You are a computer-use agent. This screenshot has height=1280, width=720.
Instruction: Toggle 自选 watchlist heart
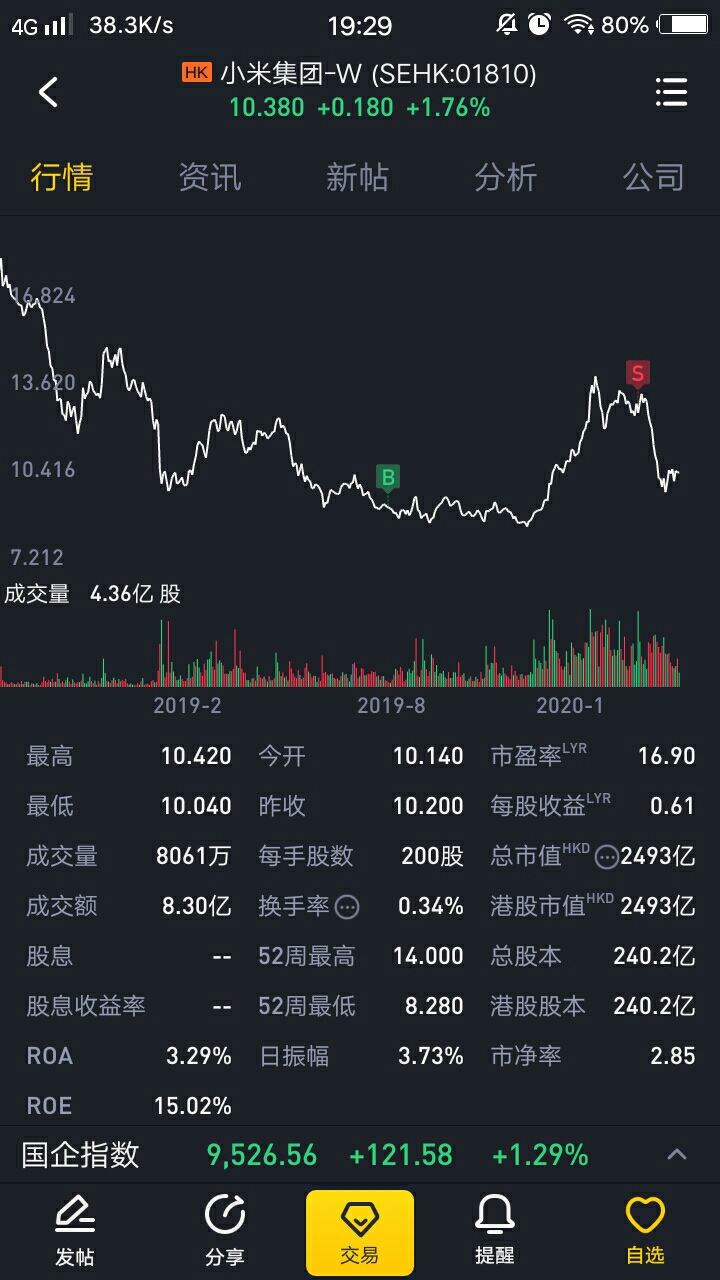[x=645, y=1230]
